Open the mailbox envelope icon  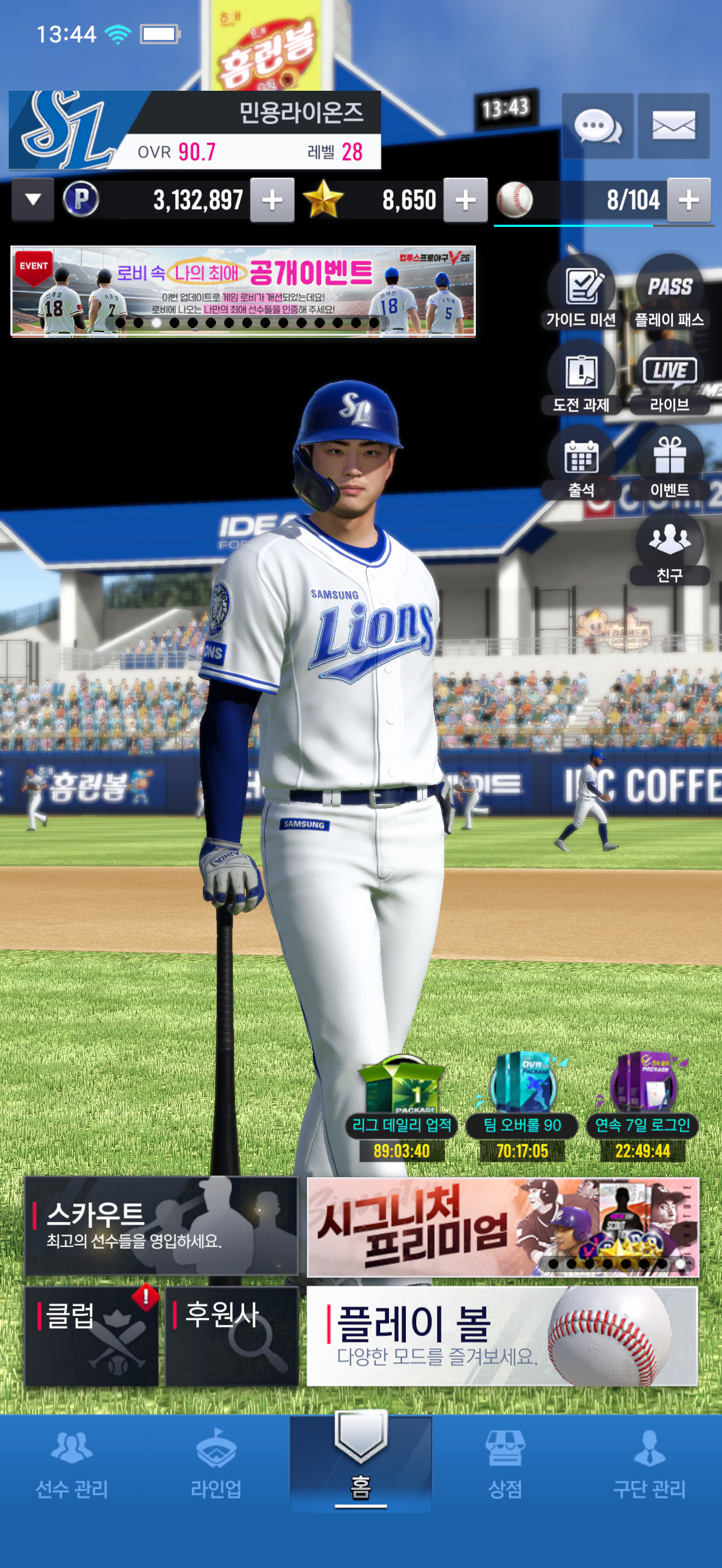(673, 126)
